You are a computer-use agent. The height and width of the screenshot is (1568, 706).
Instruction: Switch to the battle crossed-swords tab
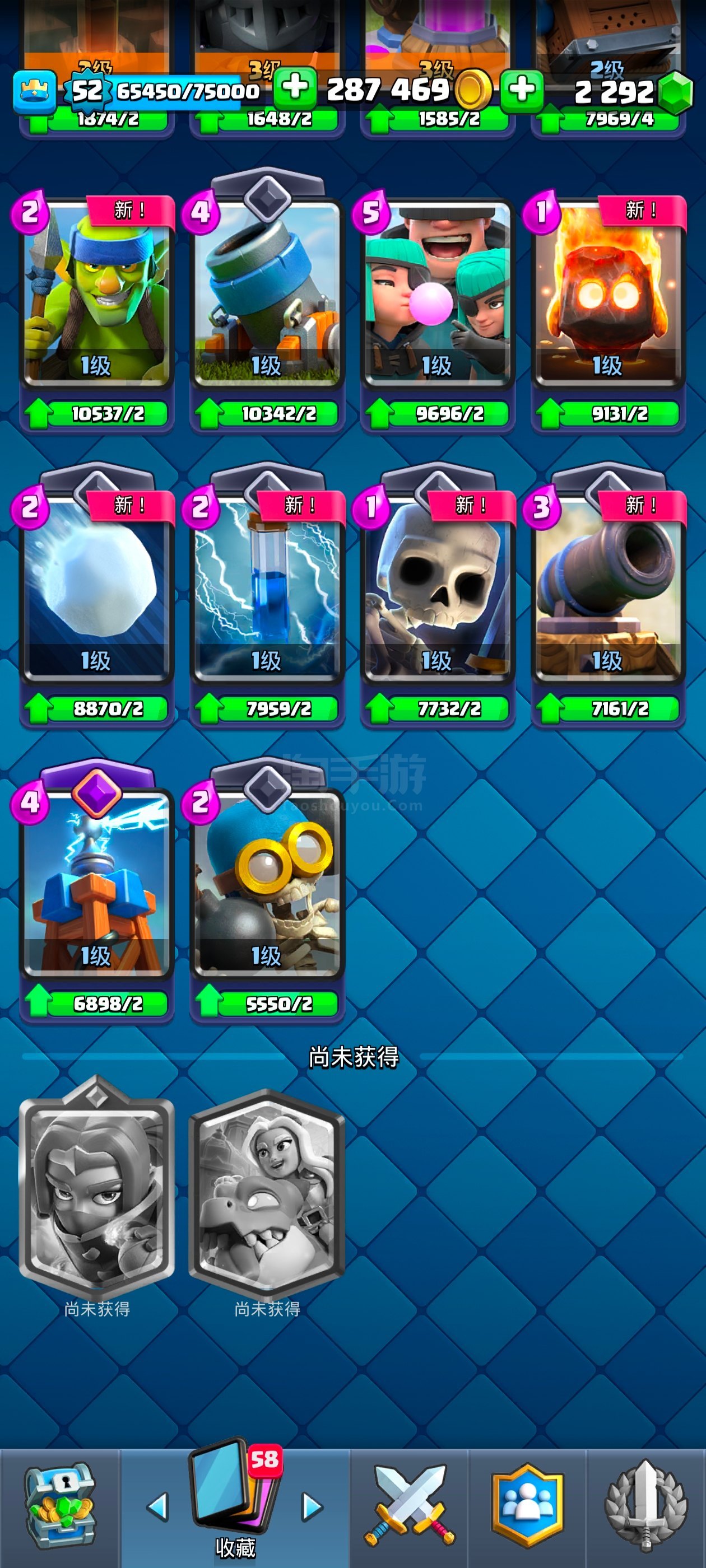(410, 1506)
